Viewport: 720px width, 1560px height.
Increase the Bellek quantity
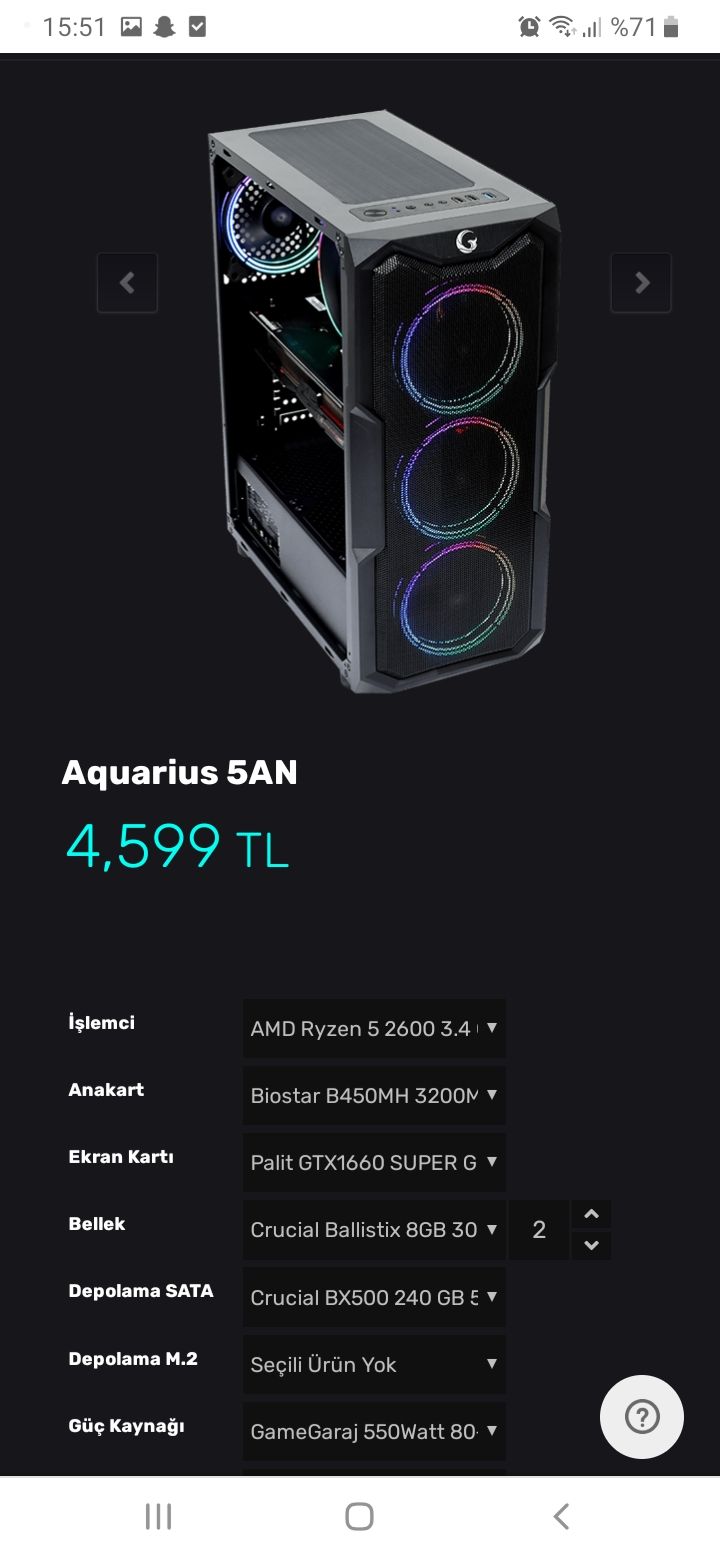[591, 1214]
